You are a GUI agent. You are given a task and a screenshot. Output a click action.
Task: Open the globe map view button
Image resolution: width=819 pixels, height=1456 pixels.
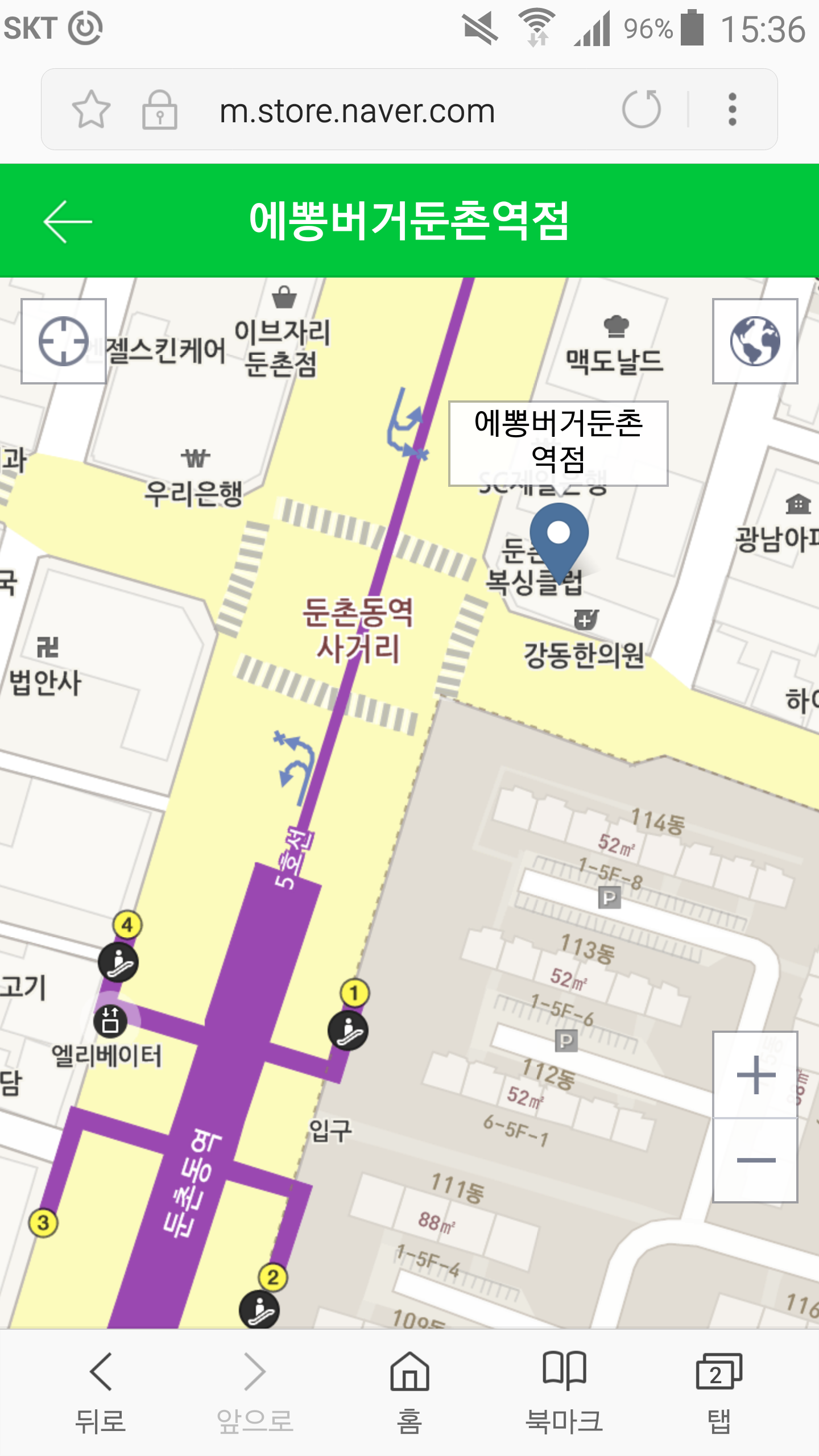pos(755,341)
